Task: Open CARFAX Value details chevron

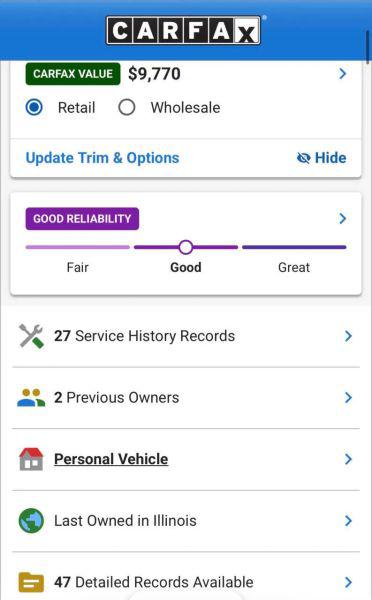Action: tap(343, 73)
